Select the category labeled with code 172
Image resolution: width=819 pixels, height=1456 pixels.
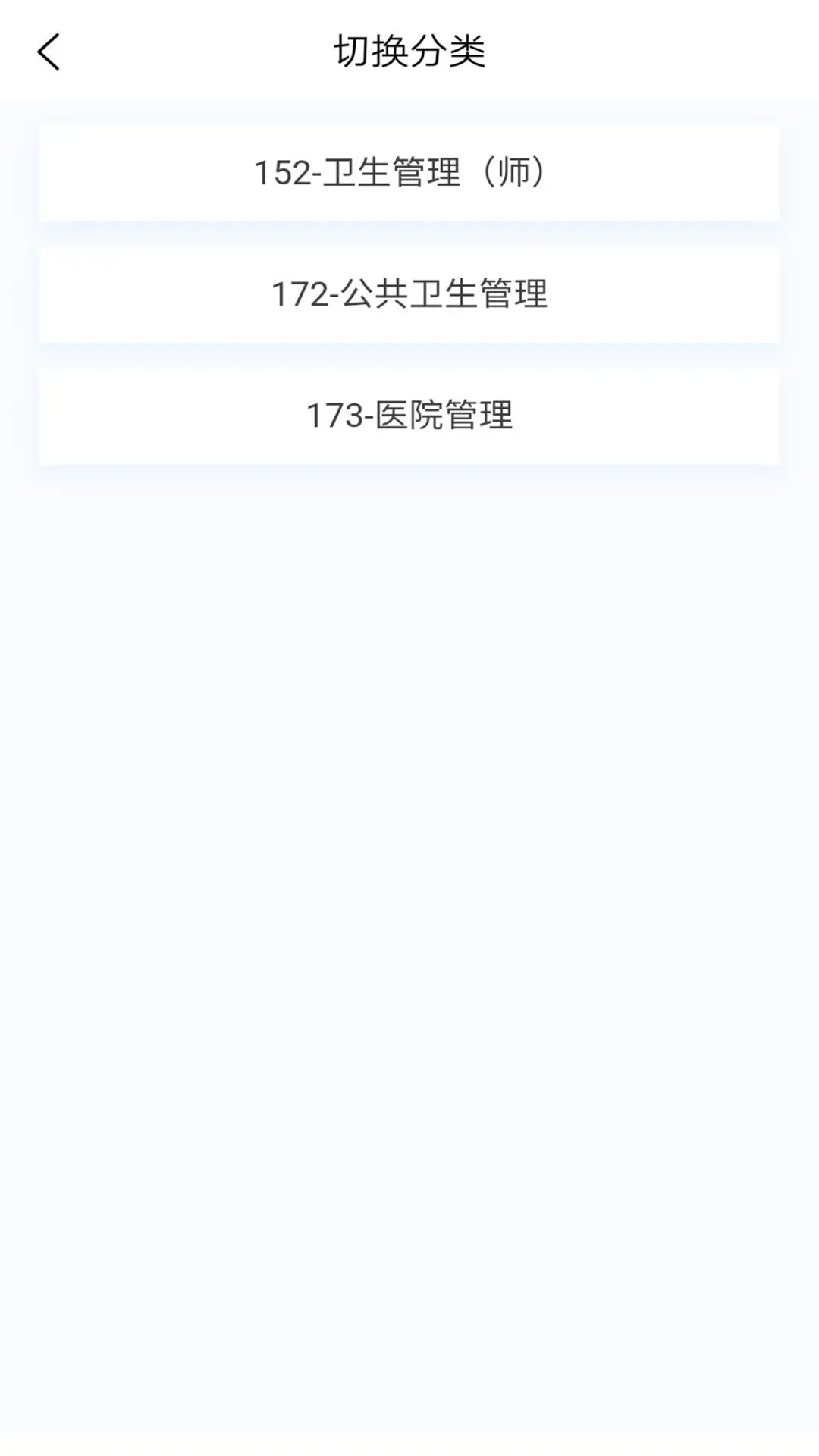coord(409,293)
